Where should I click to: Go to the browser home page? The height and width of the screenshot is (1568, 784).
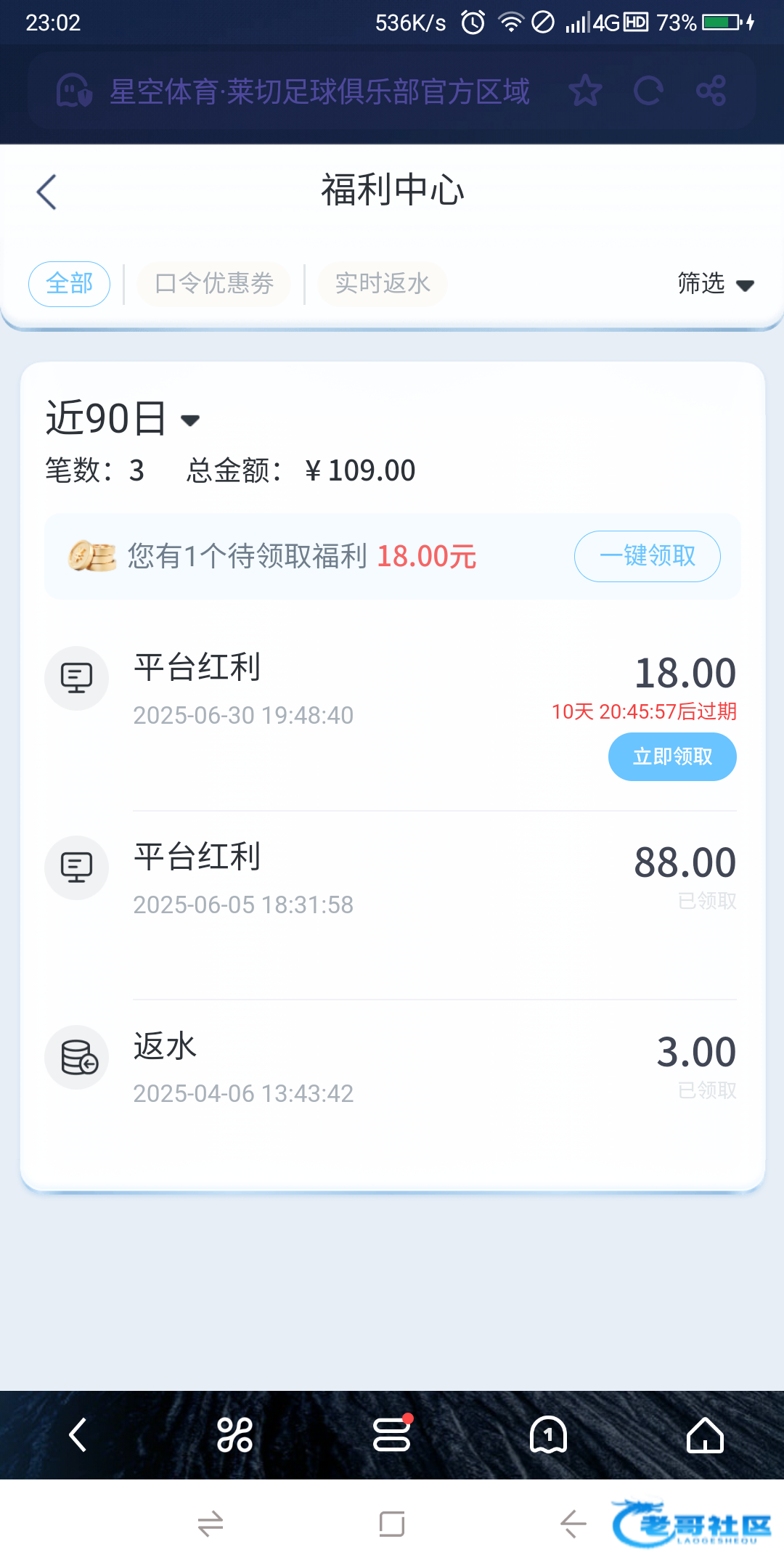pyautogui.click(x=706, y=1435)
